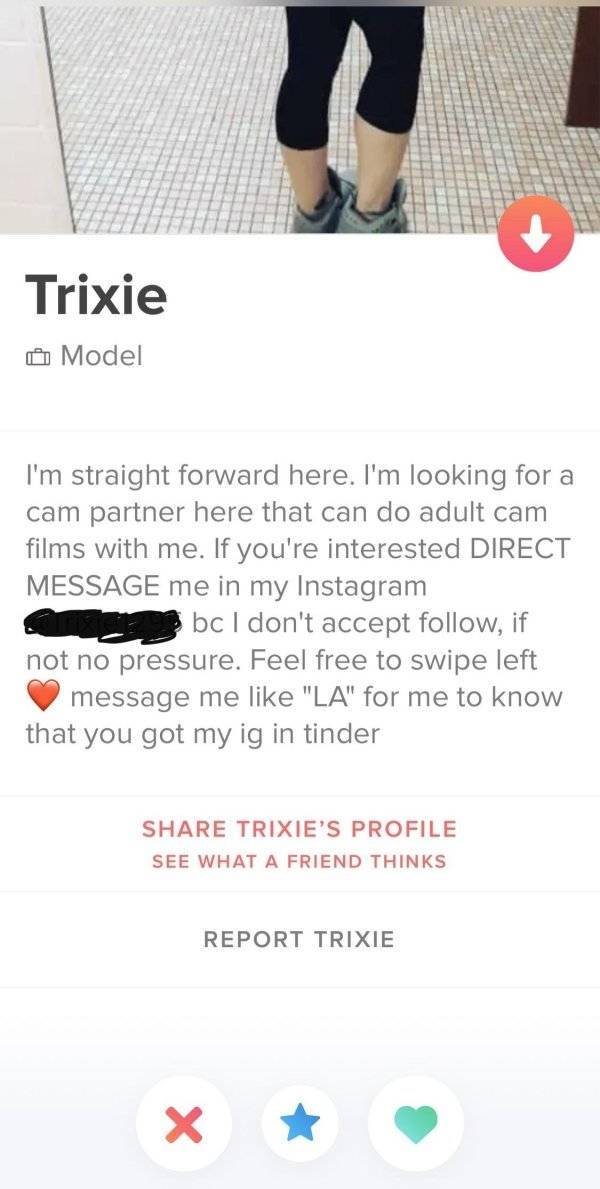Open Trixie's profile photo
The width and height of the screenshot is (600, 1189).
pyautogui.click(x=300, y=115)
